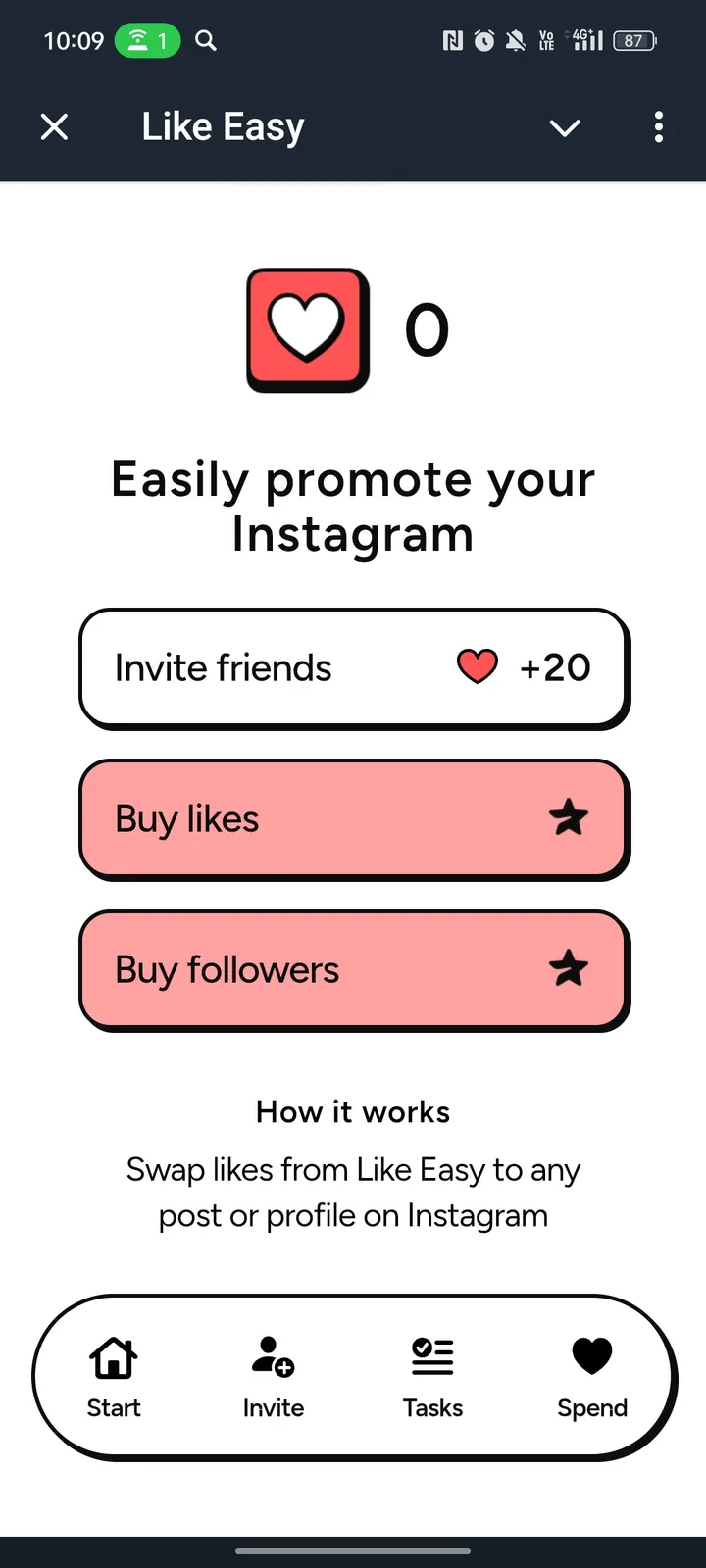Open the three-dot overflow menu

point(658,127)
